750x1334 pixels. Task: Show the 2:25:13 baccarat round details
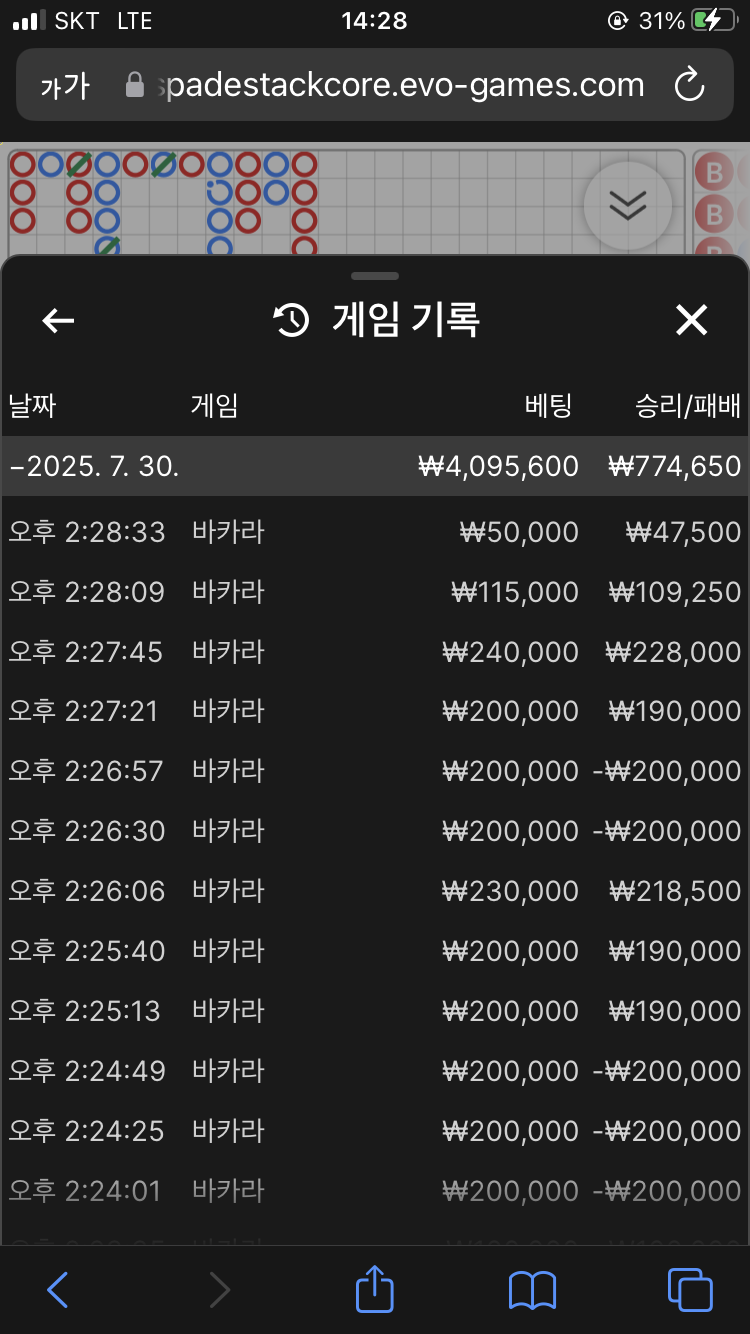pyautogui.click(x=374, y=1011)
